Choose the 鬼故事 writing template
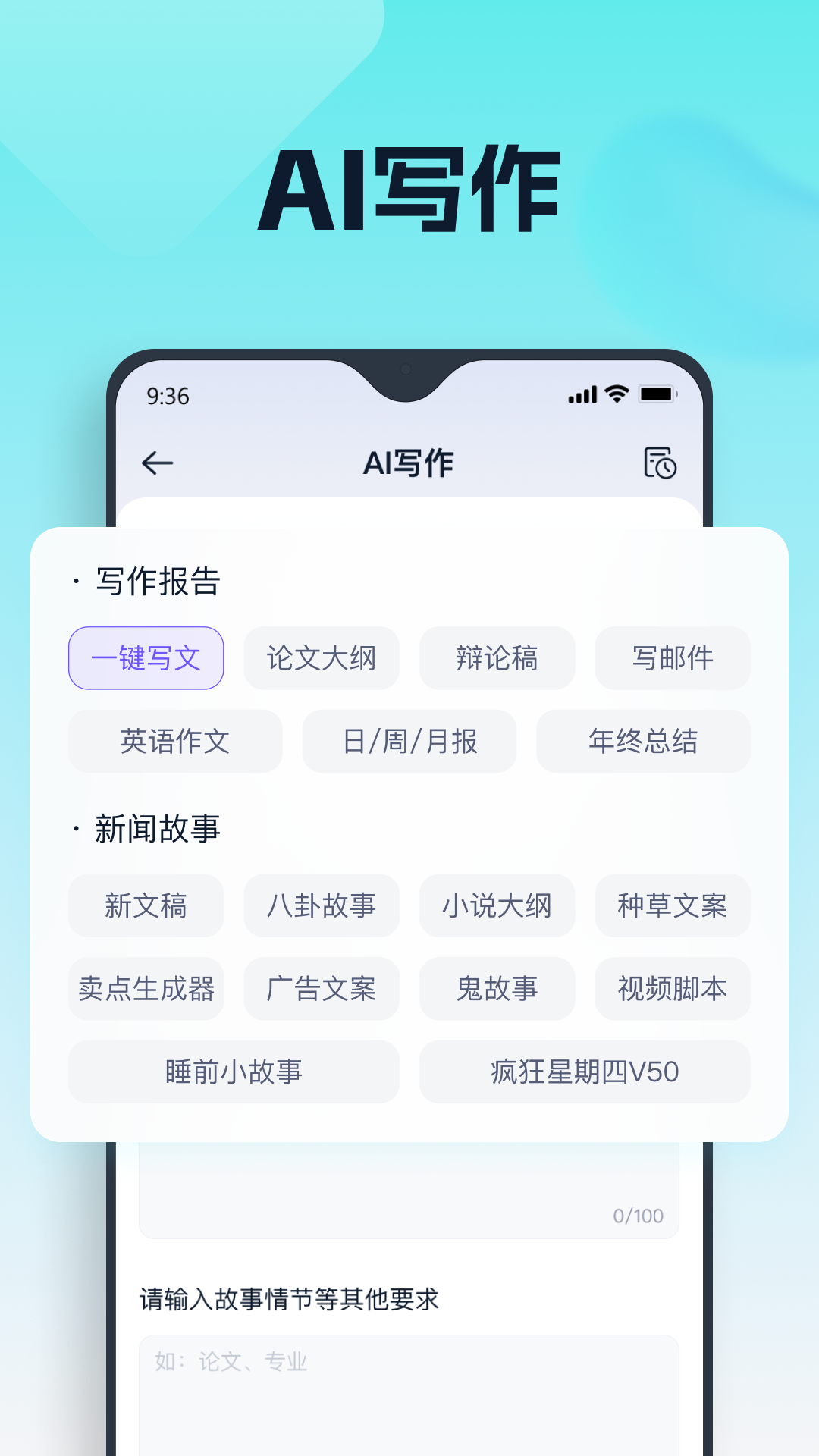 [497, 989]
